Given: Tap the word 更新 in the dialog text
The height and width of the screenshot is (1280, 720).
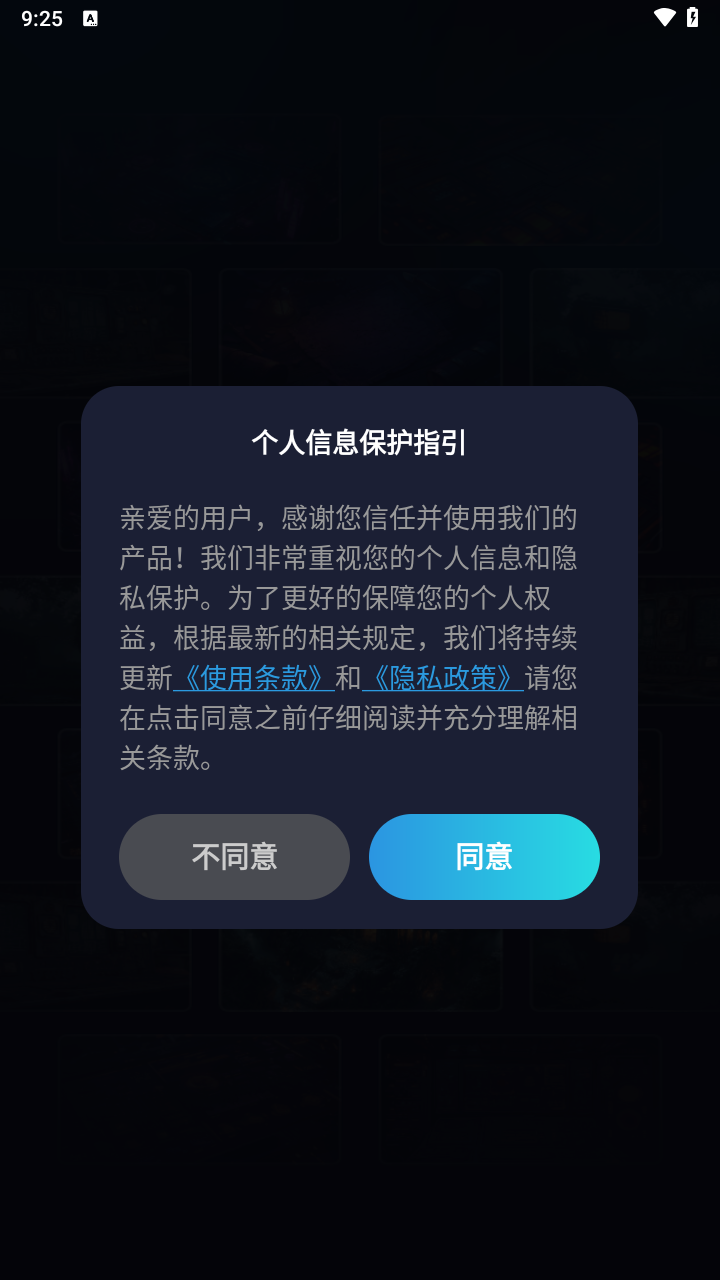Looking at the screenshot, I should [143, 679].
